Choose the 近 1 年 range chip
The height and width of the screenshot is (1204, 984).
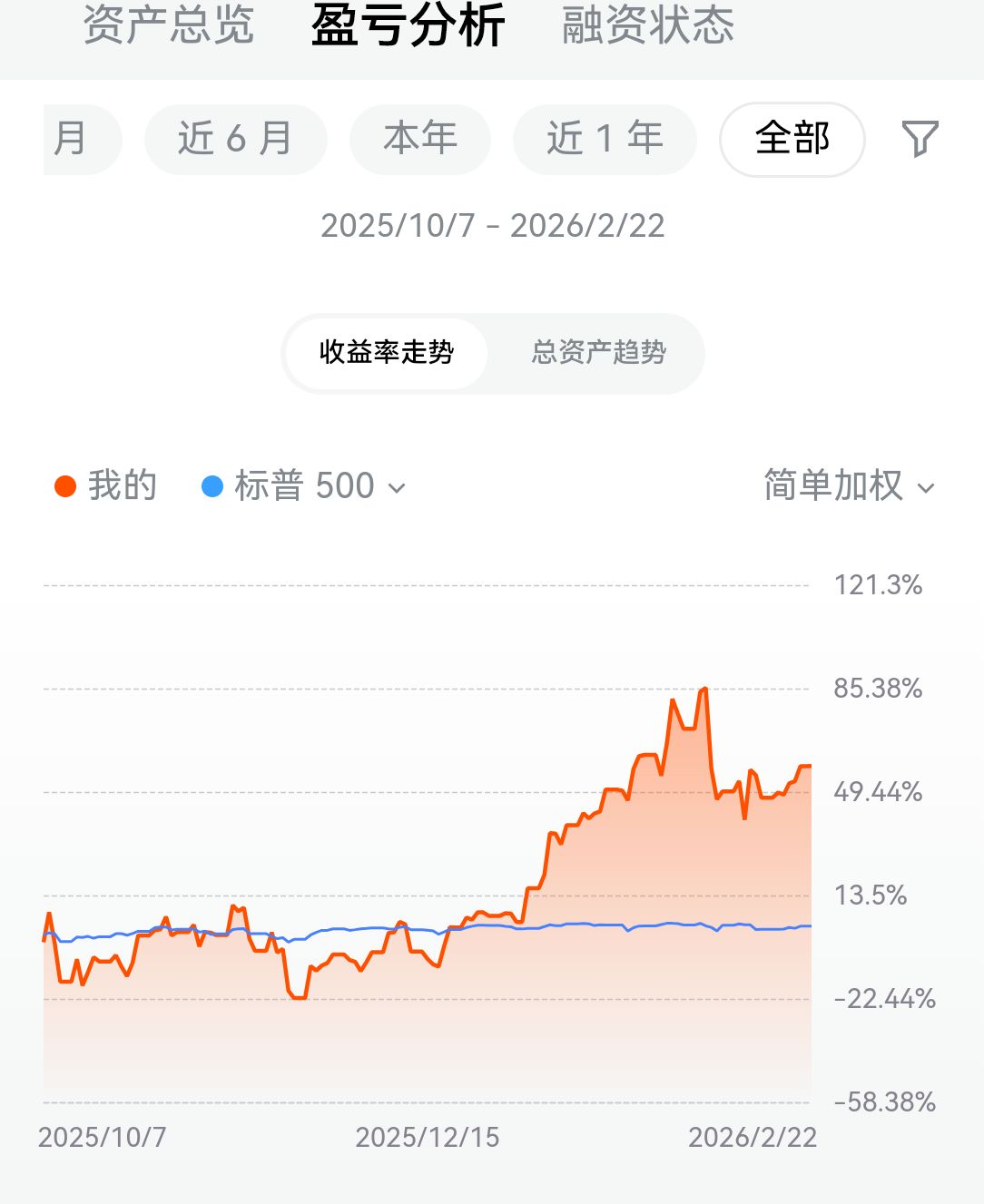(605, 139)
